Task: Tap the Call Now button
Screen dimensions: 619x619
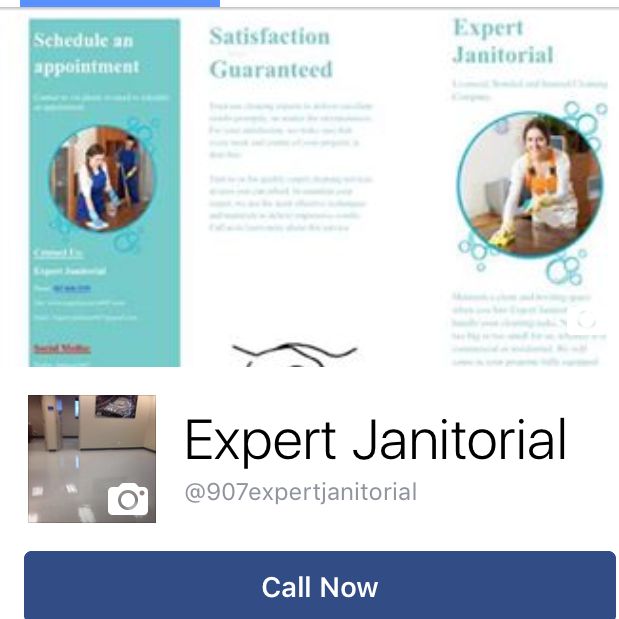Action: pos(319,586)
